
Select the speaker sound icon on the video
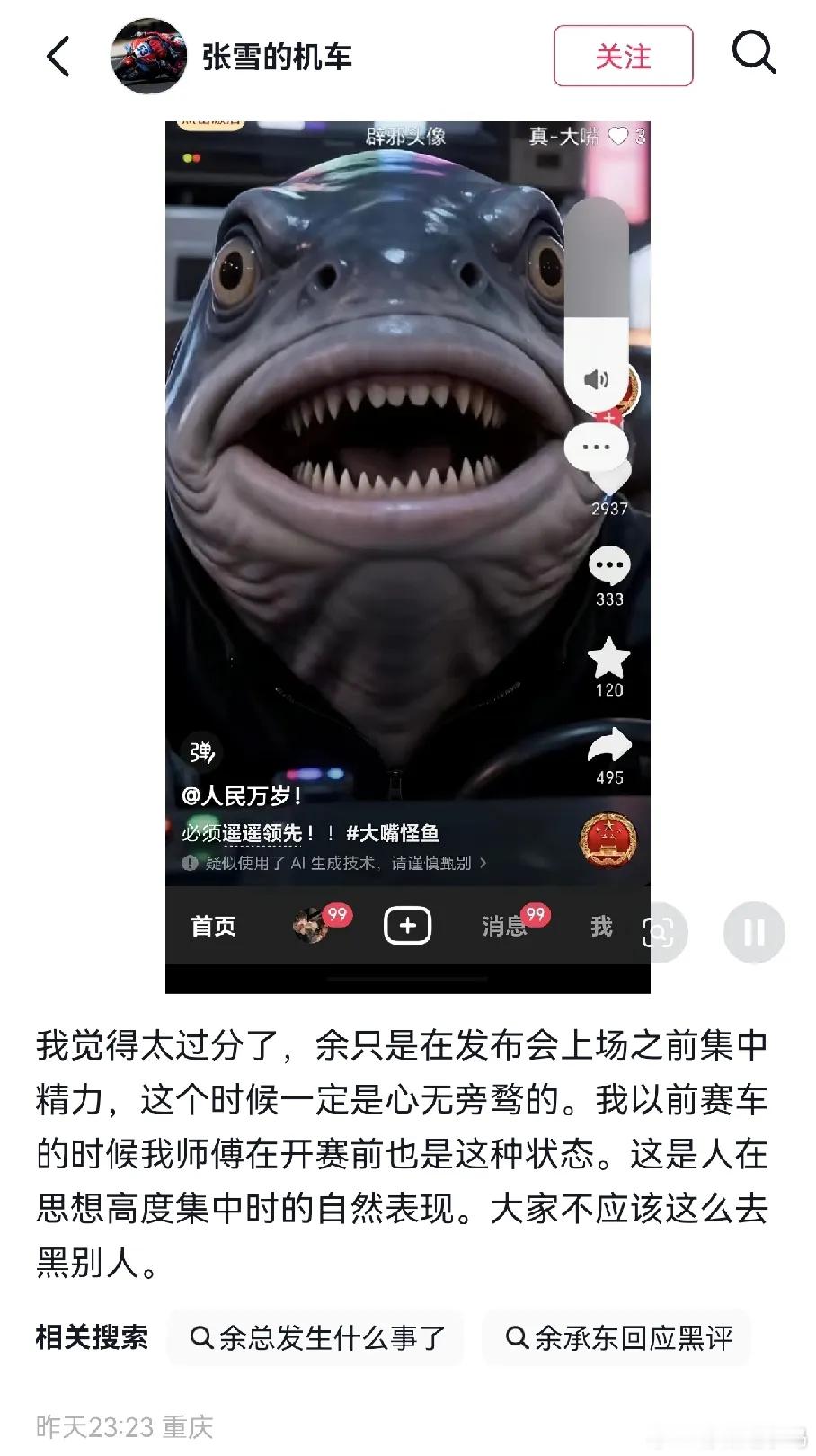(596, 379)
